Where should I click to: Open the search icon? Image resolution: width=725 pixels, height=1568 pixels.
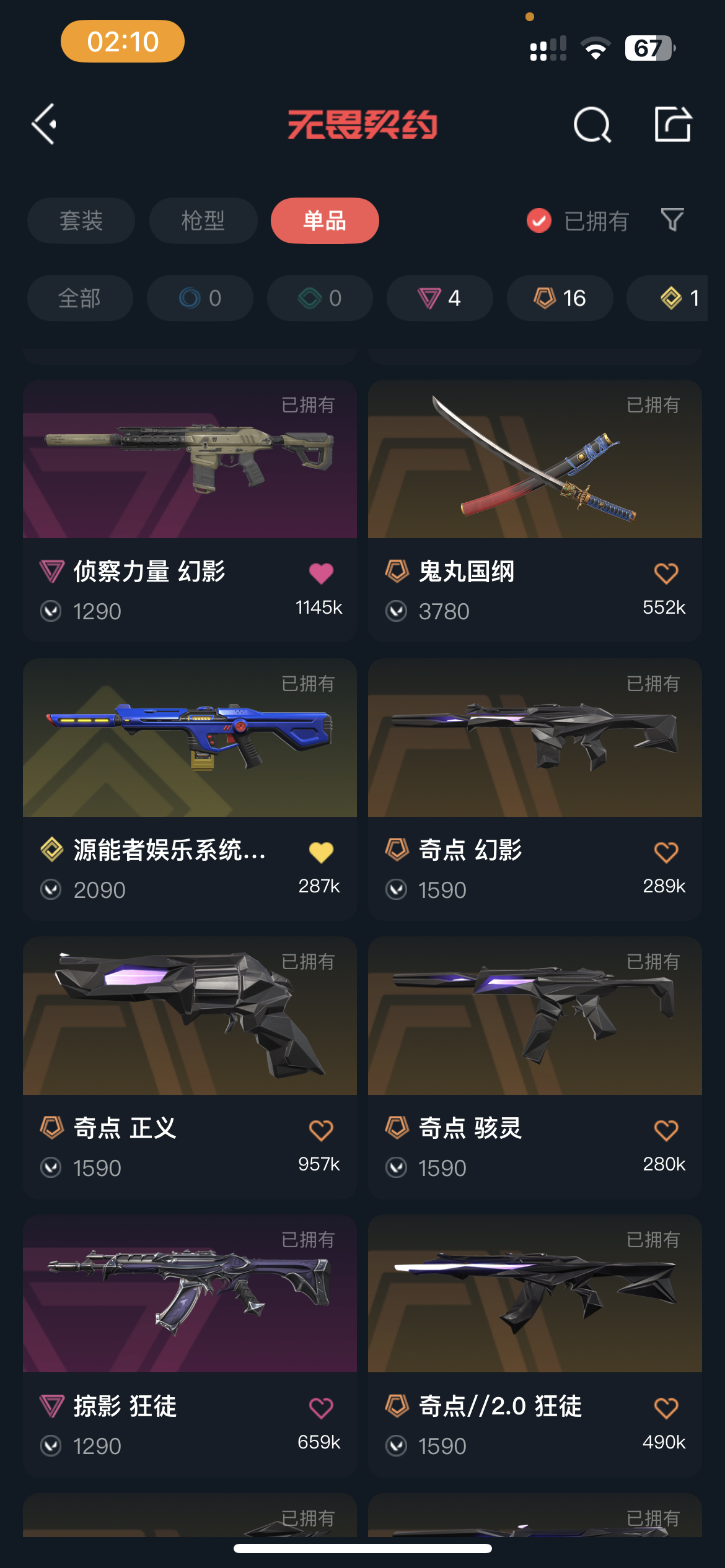[592, 125]
